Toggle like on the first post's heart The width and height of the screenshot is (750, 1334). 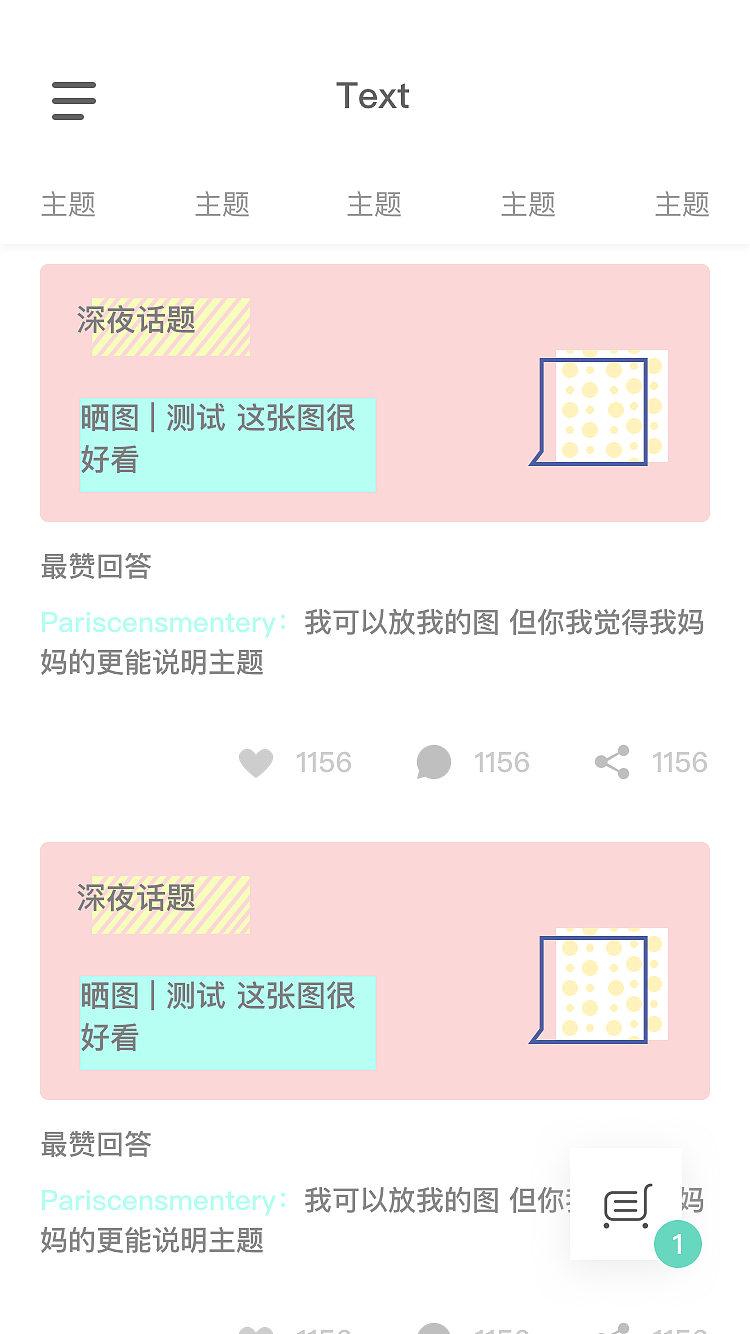click(256, 762)
